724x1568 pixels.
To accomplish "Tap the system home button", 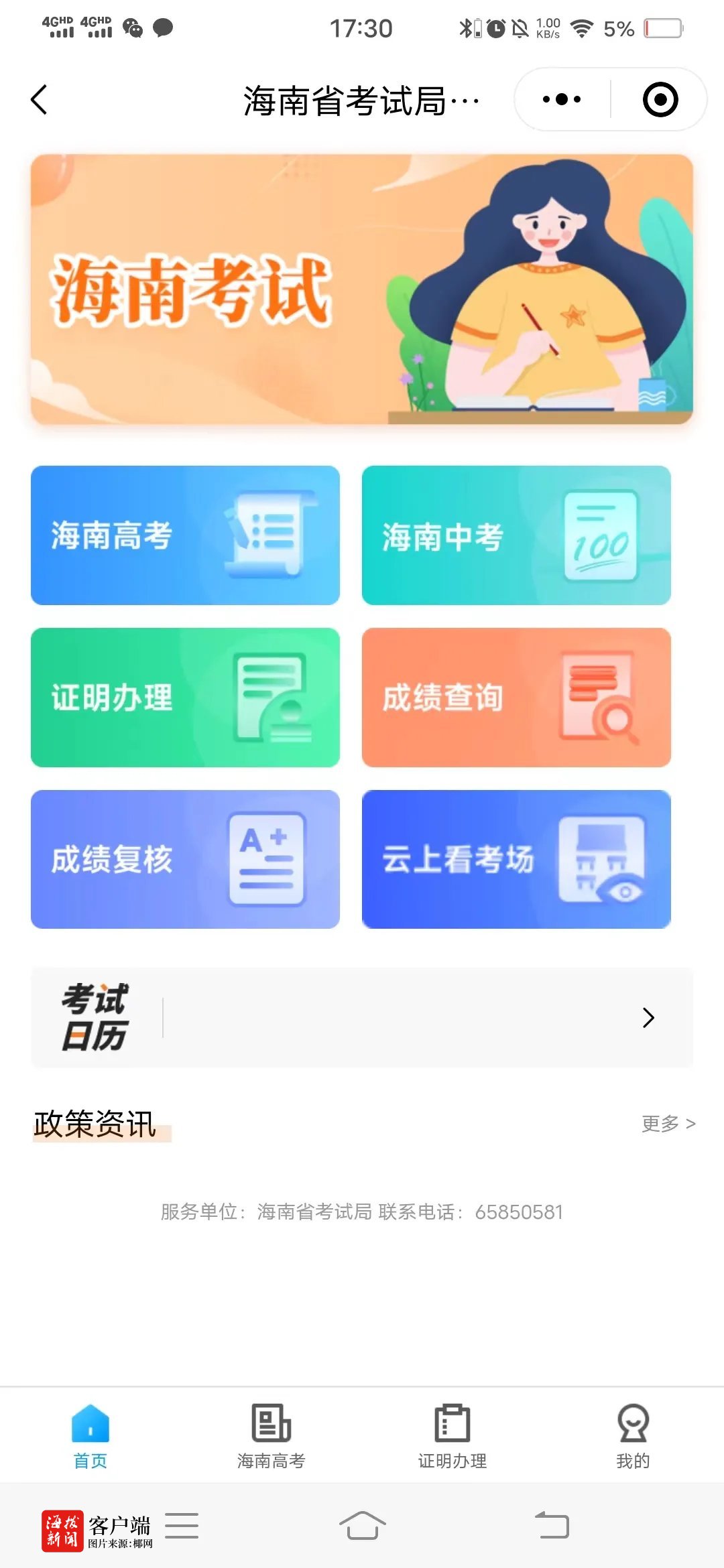I will point(362,1526).
